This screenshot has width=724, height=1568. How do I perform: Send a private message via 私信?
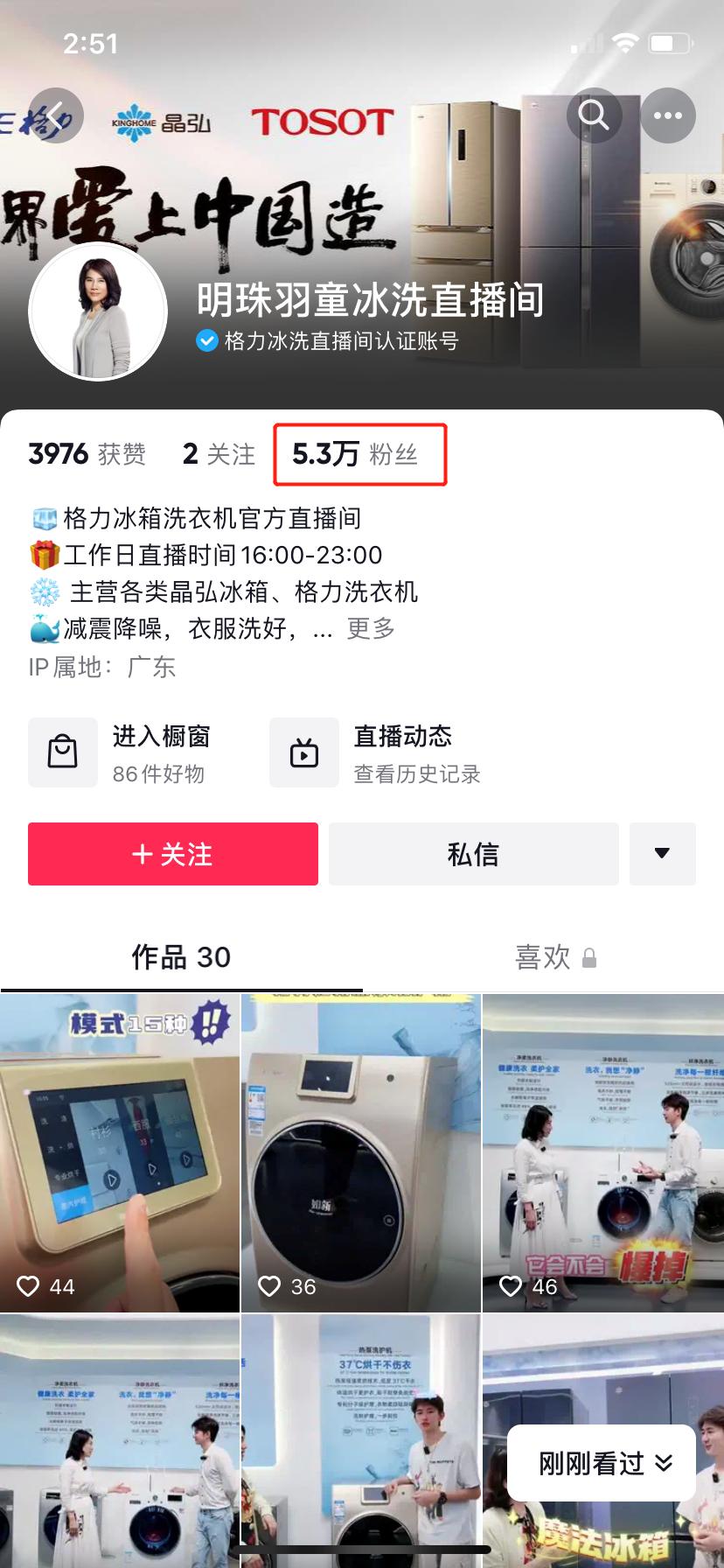coord(473,854)
